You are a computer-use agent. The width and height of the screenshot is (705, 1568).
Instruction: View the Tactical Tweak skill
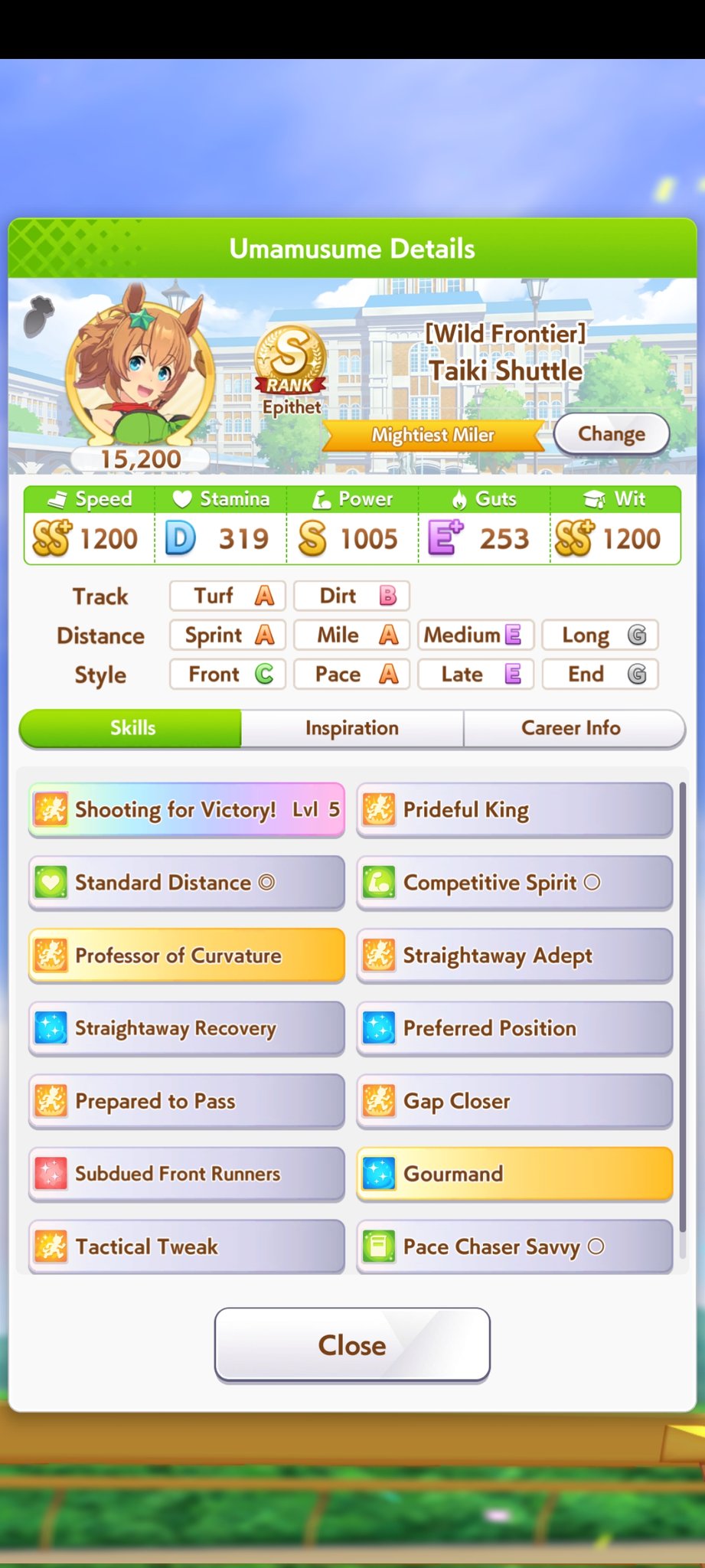click(x=187, y=1246)
